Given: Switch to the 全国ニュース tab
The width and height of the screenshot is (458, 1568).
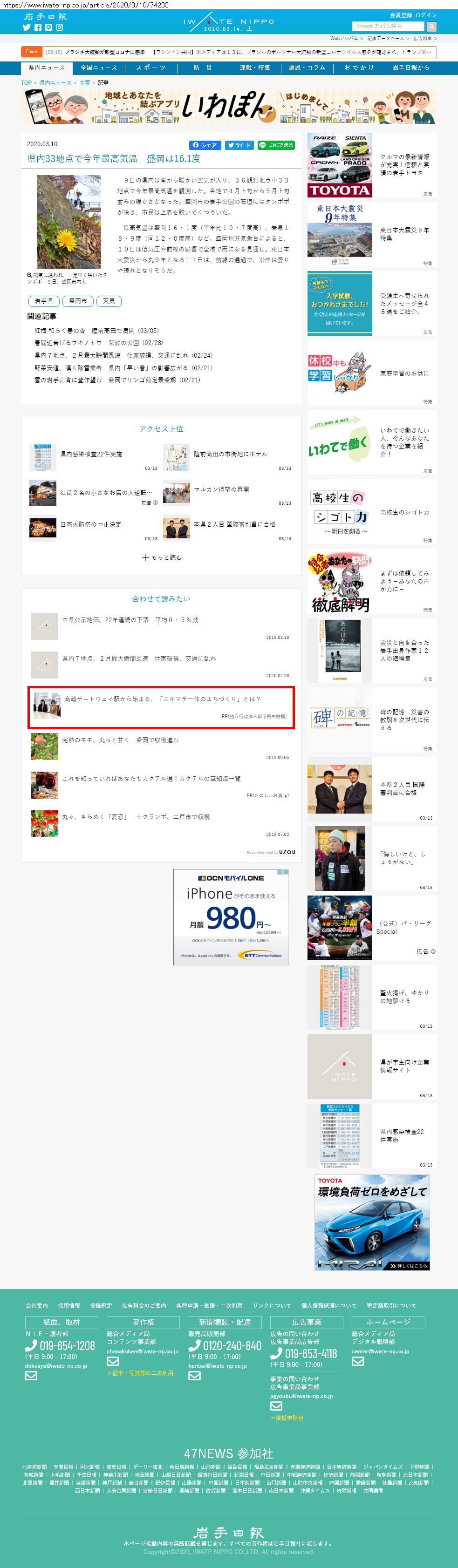Looking at the screenshot, I should click(99, 68).
